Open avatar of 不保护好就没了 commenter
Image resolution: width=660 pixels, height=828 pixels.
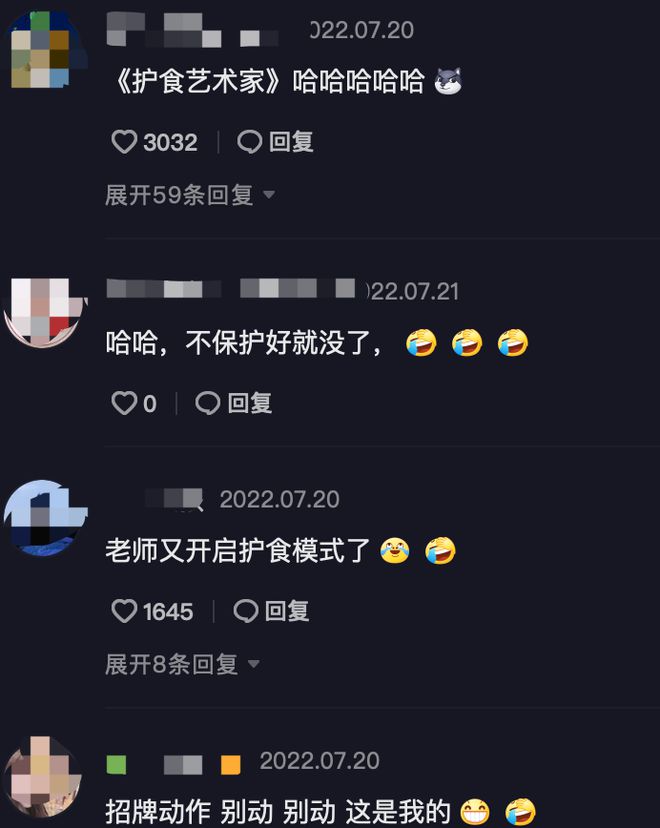(42, 310)
